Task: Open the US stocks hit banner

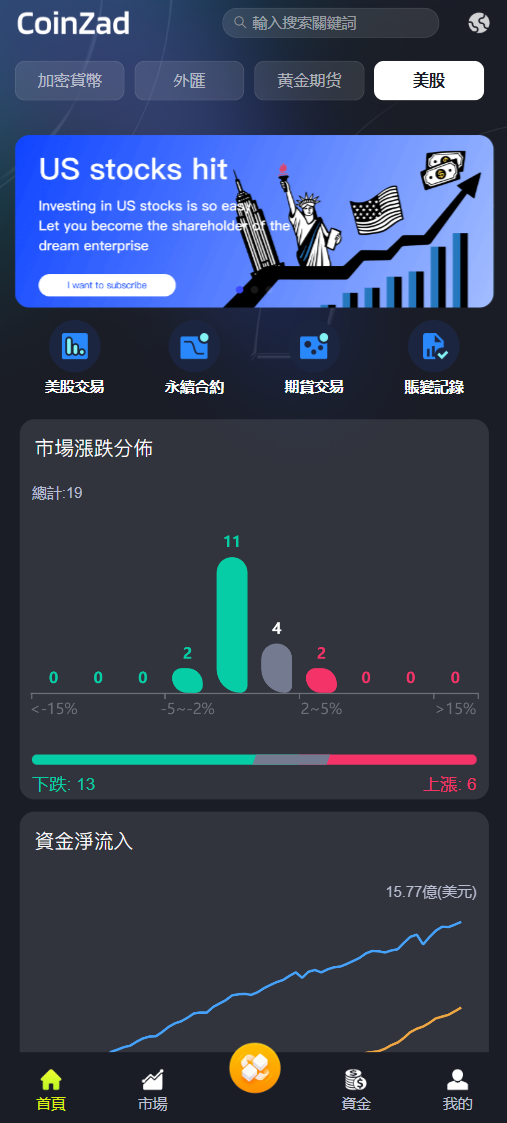Action: point(254,221)
